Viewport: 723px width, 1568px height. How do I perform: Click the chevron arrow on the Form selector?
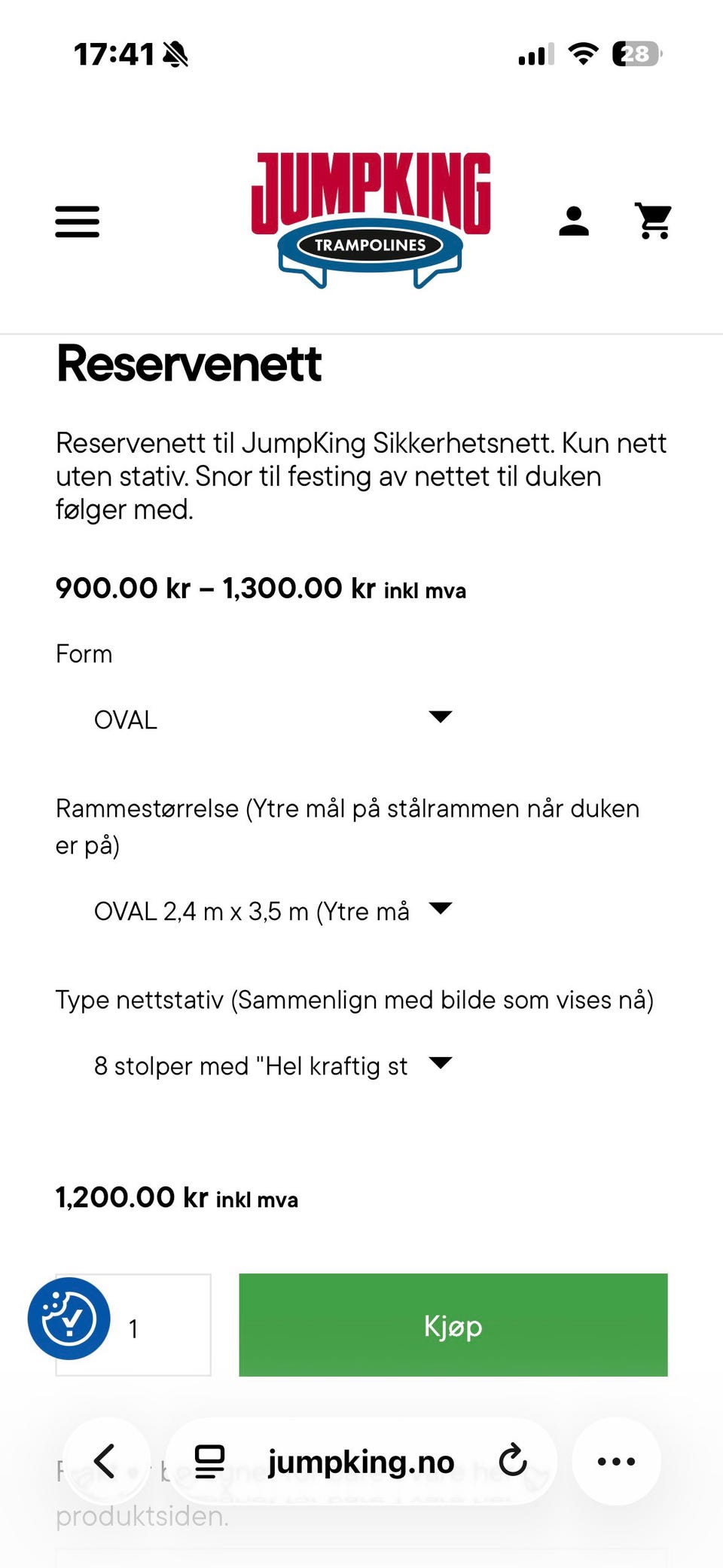(441, 718)
